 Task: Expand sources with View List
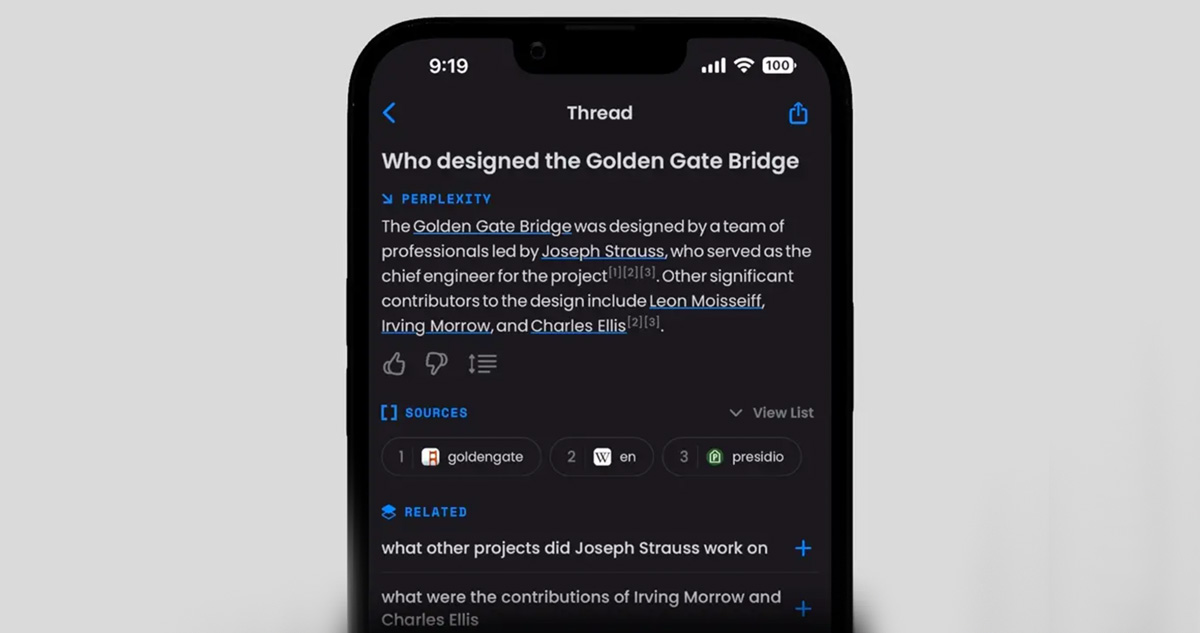[x=771, y=412]
